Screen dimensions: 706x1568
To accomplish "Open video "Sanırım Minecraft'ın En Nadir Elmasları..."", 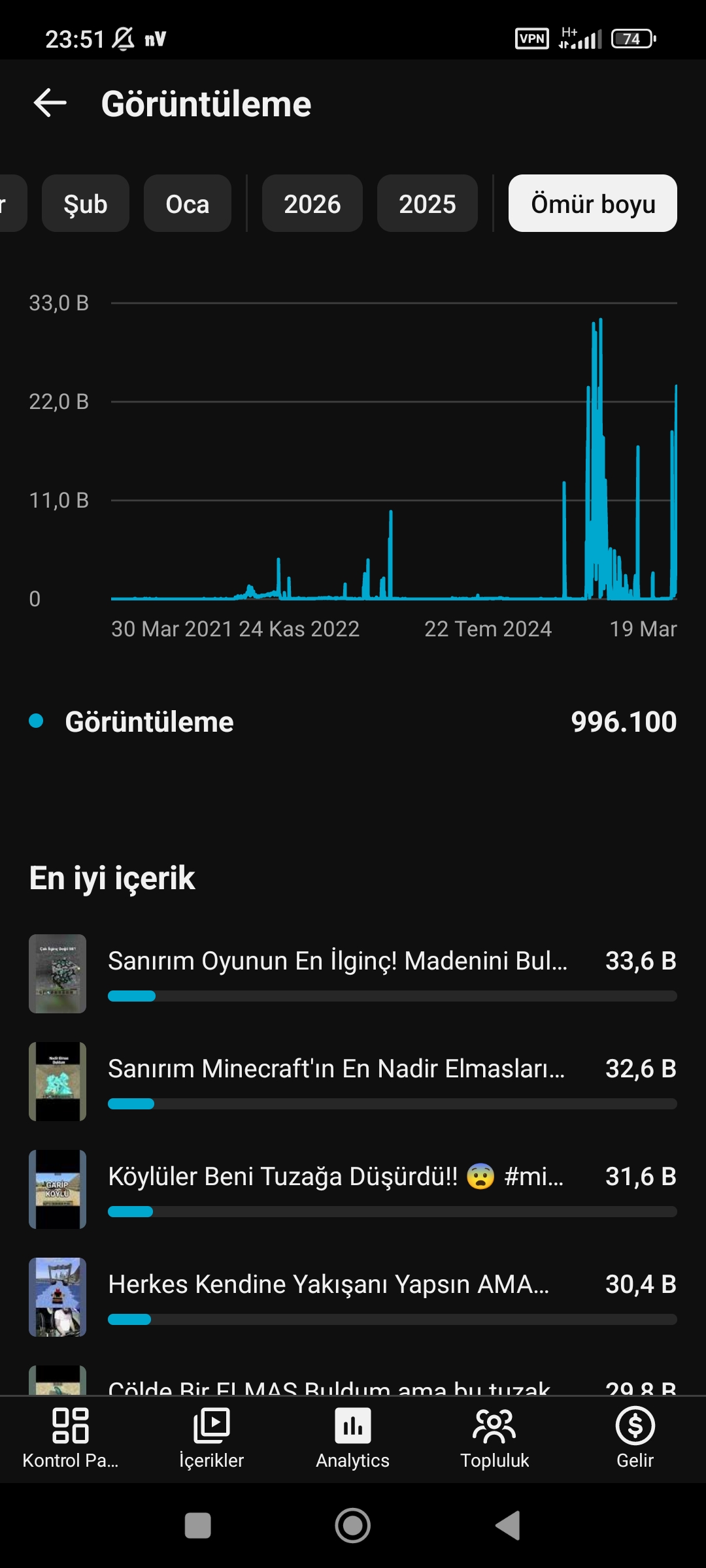I will point(353,1081).
